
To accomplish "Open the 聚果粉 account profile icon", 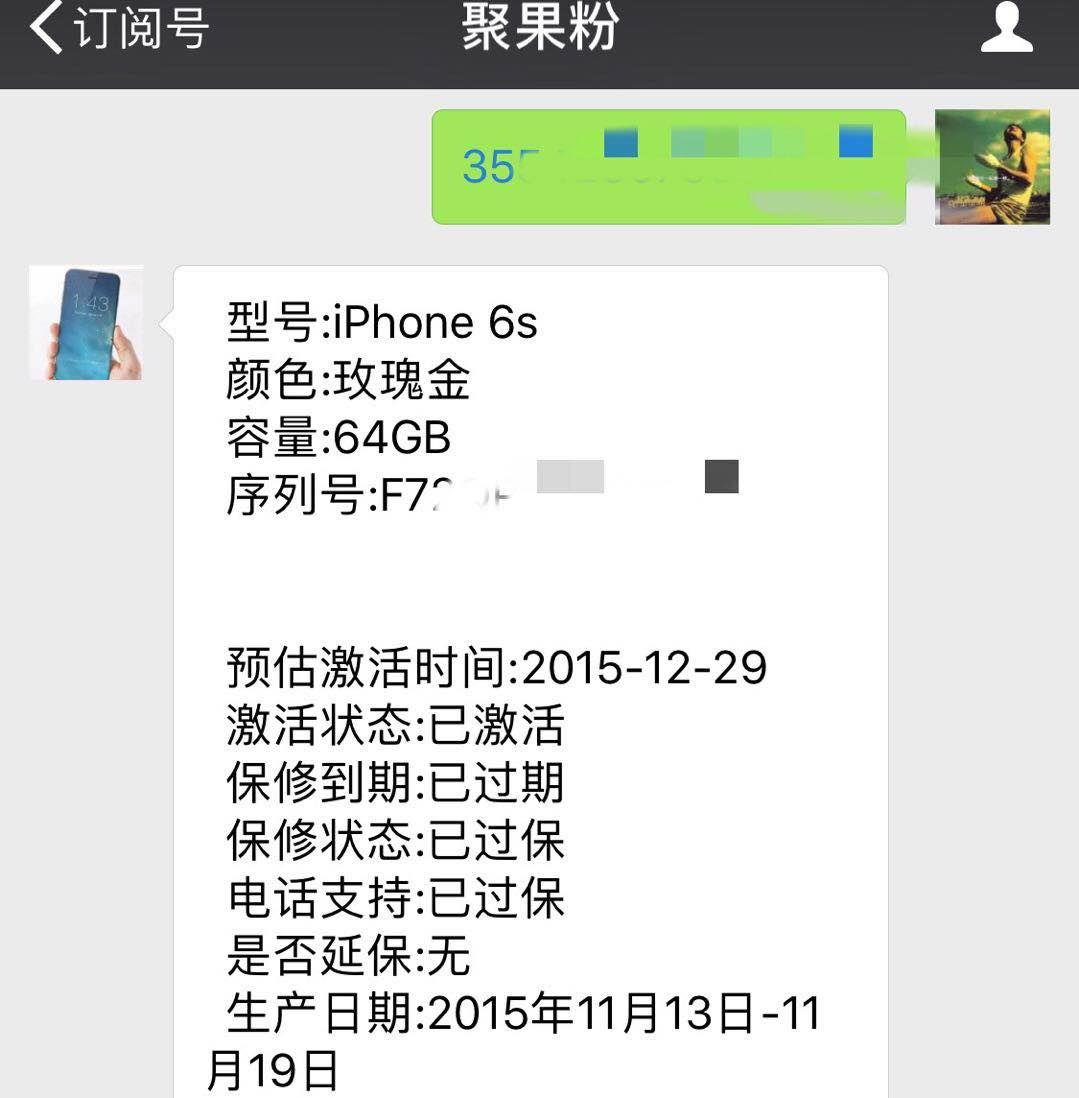I will pyautogui.click(x=1006, y=28).
